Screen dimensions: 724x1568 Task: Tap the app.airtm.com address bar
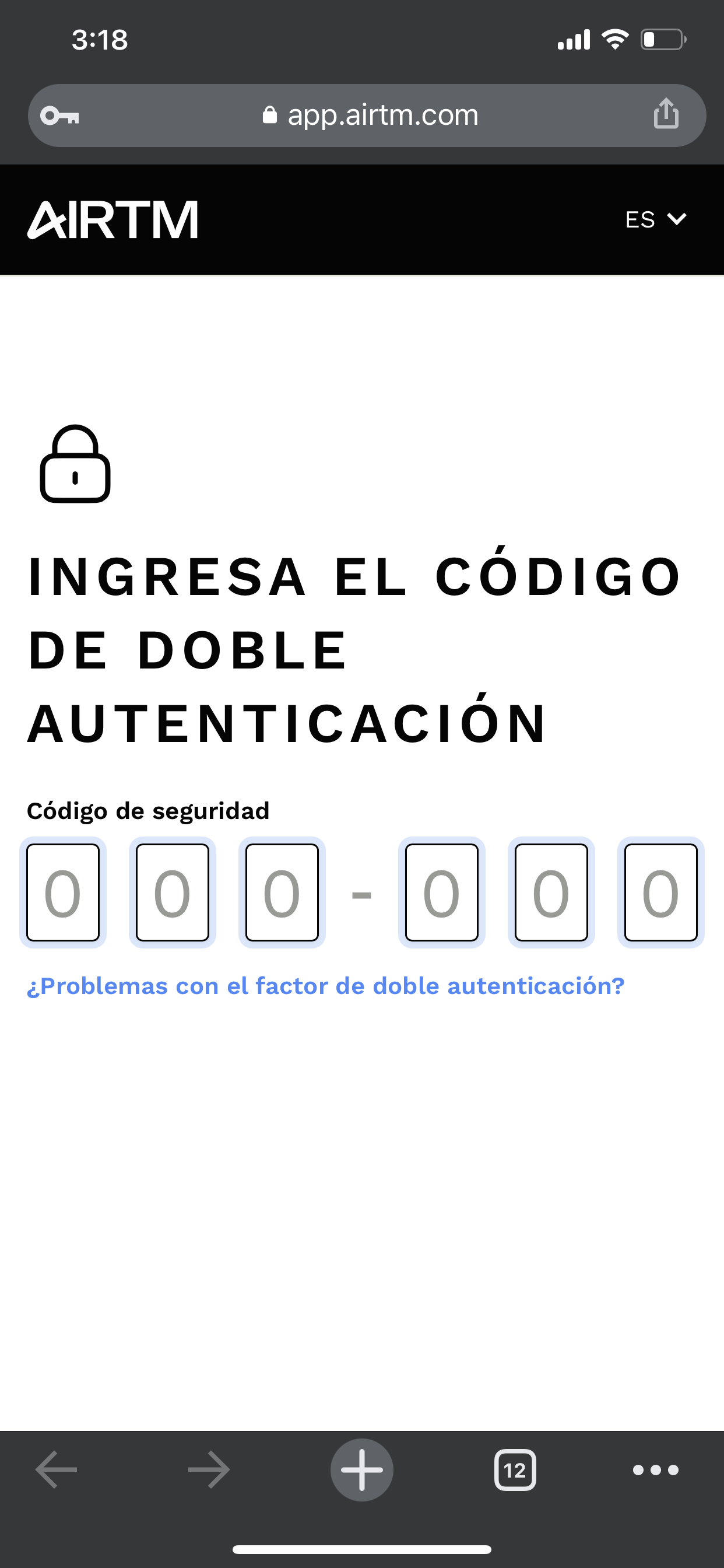point(370,115)
